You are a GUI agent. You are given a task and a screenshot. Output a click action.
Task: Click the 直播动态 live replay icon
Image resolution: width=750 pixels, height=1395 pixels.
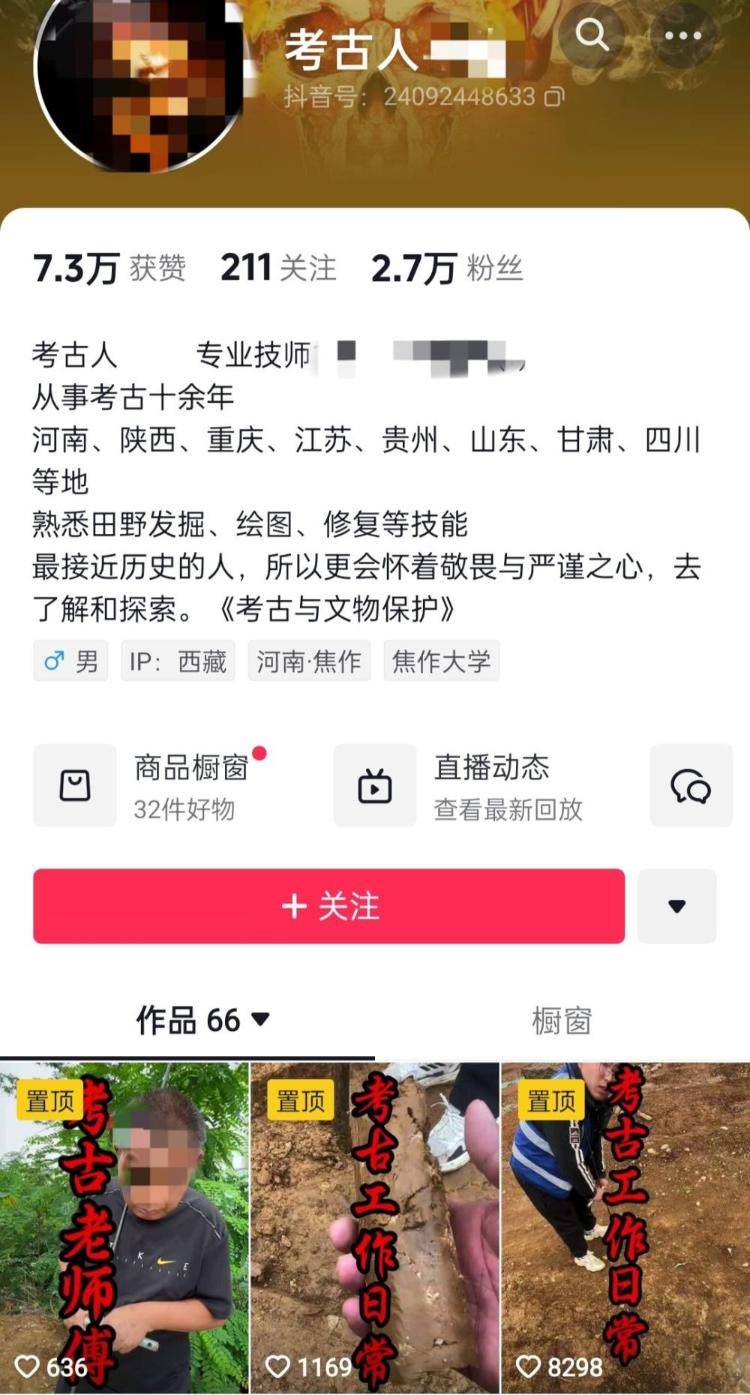pyautogui.click(x=375, y=786)
